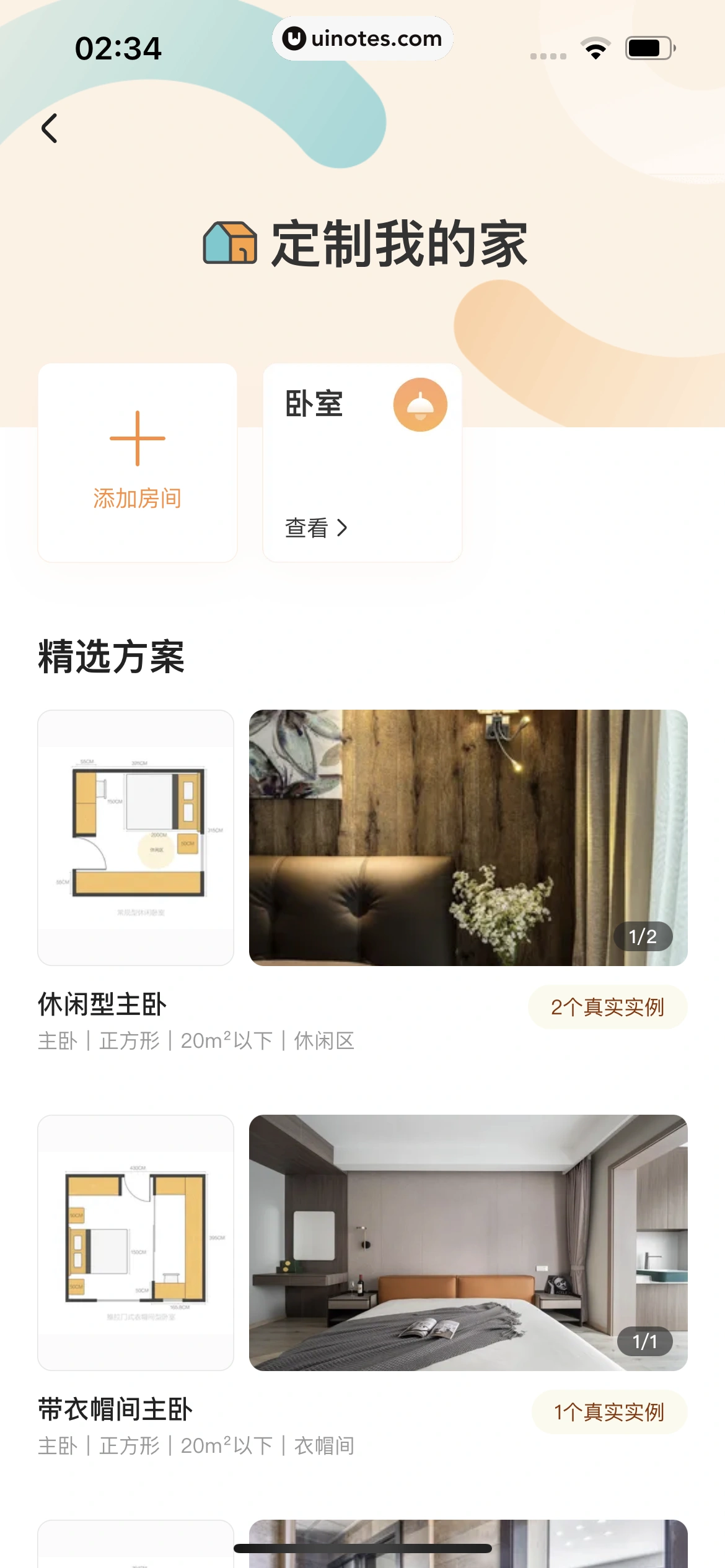The height and width of the screenshot is (1568, 725).
Task: Tap the orange lamp icon on 卧室 card
Action: 421,404
